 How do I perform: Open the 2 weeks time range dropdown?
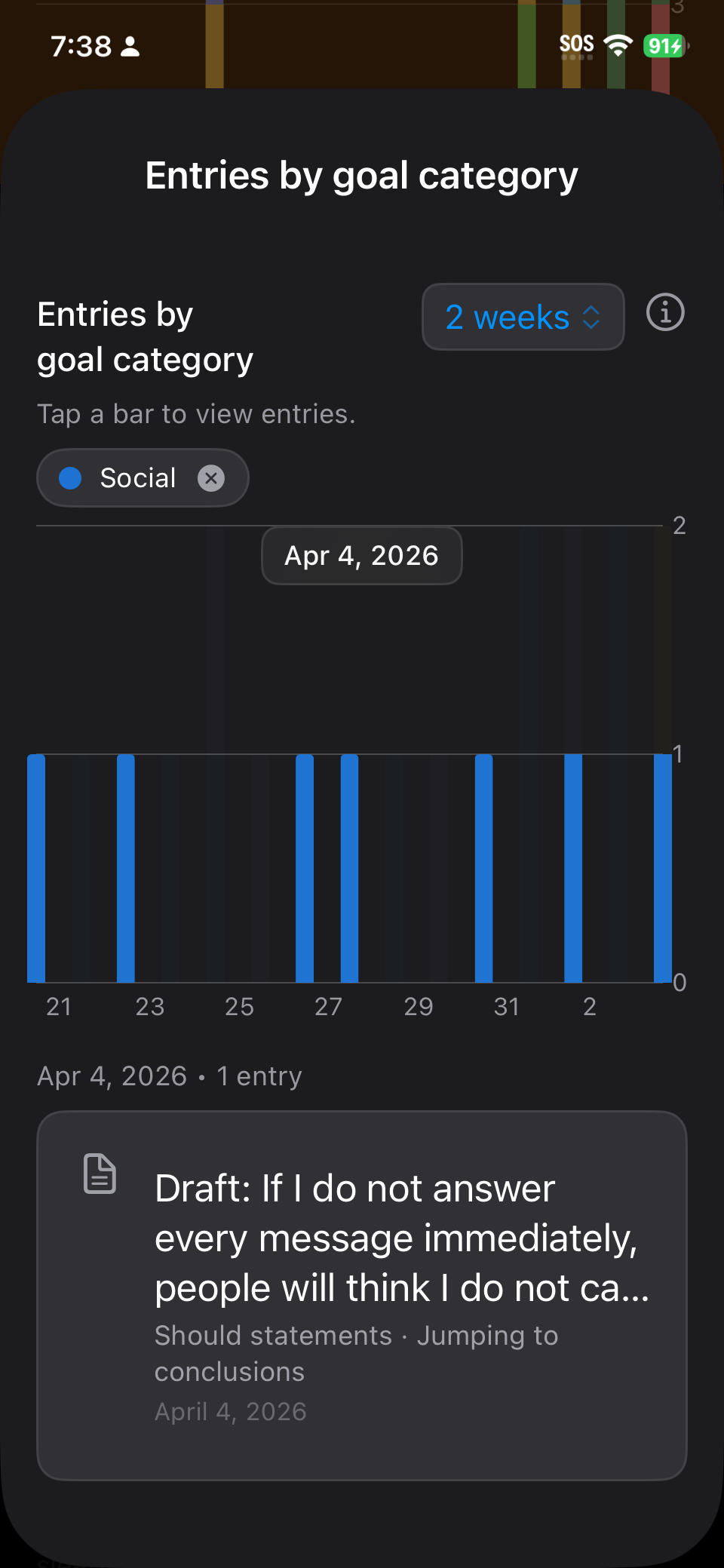pos(523,317)
